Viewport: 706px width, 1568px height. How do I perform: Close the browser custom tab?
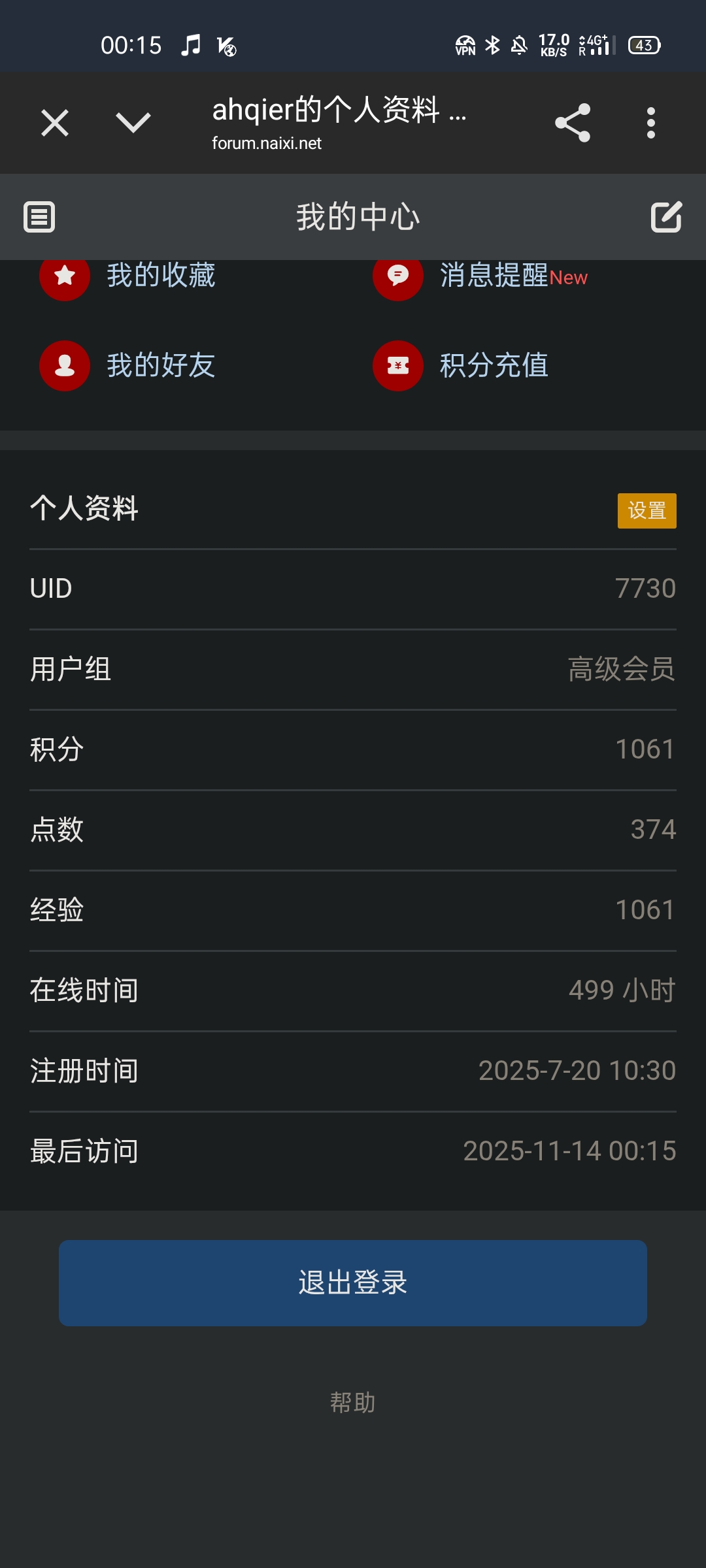point(55,123)
